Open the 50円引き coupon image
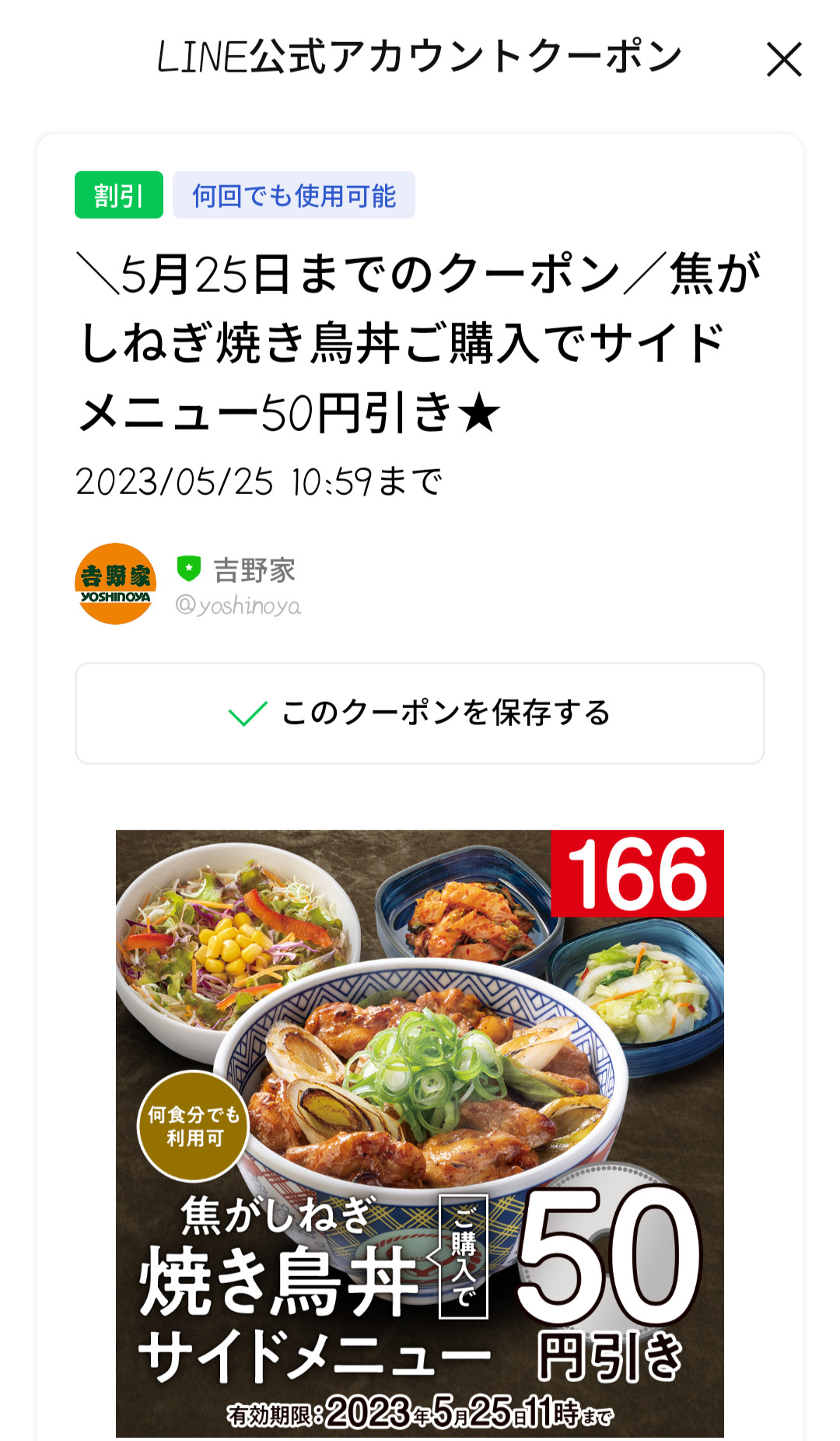The width and height of the screenshot is (840, 1441). (420, 1133)
